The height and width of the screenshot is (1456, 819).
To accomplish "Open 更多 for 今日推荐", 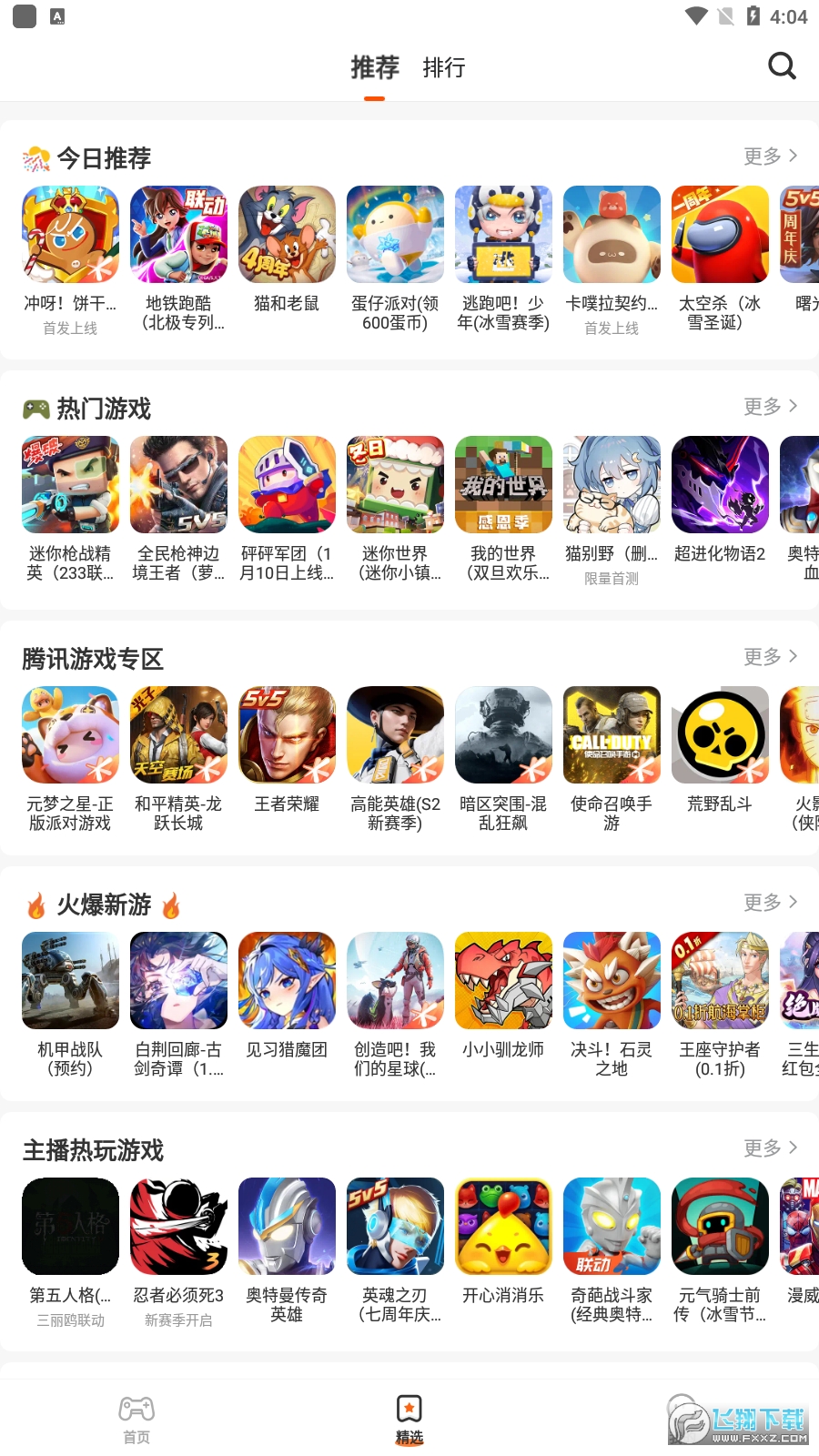I will (x=770, y=157).
